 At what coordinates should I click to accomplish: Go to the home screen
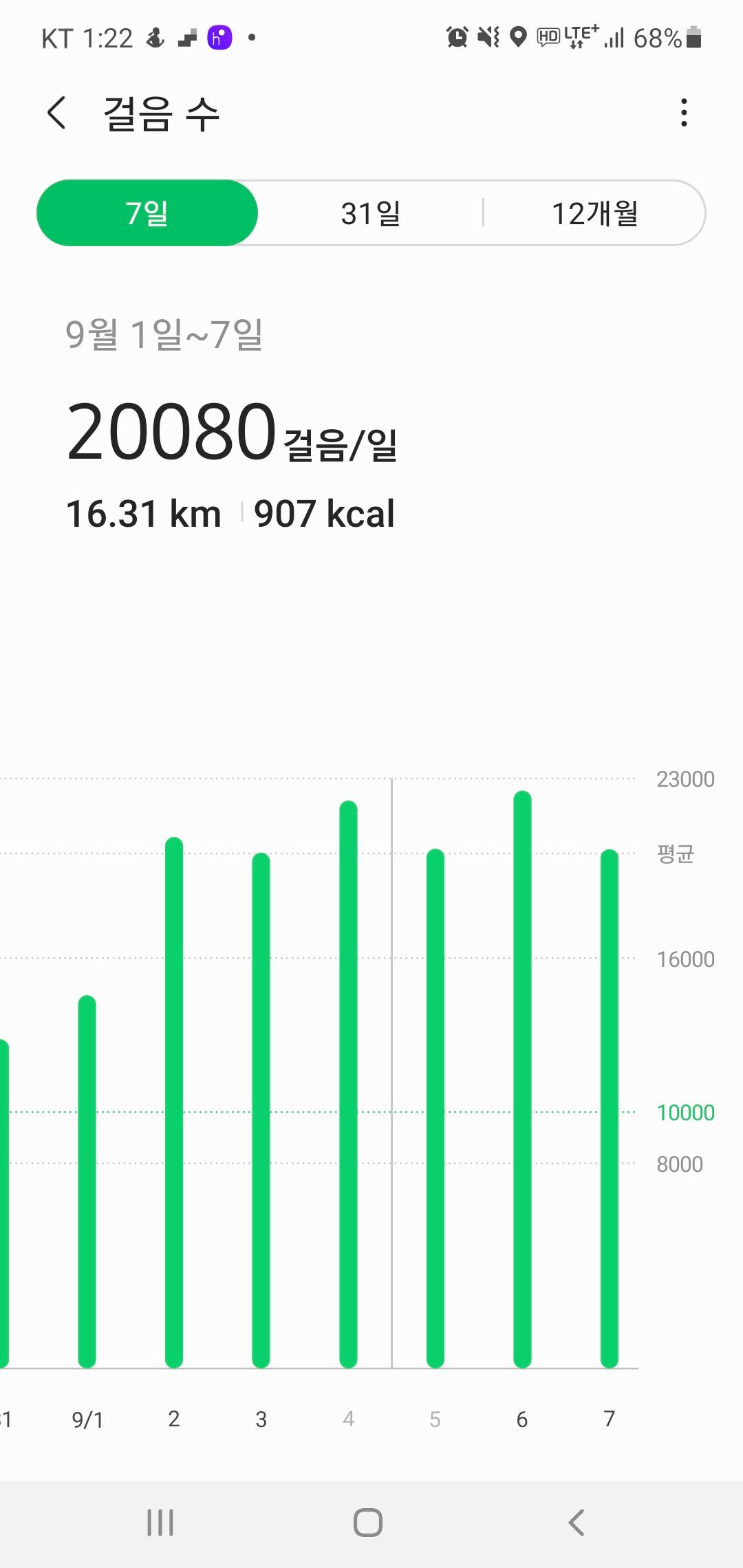(x=368, y=1523)
